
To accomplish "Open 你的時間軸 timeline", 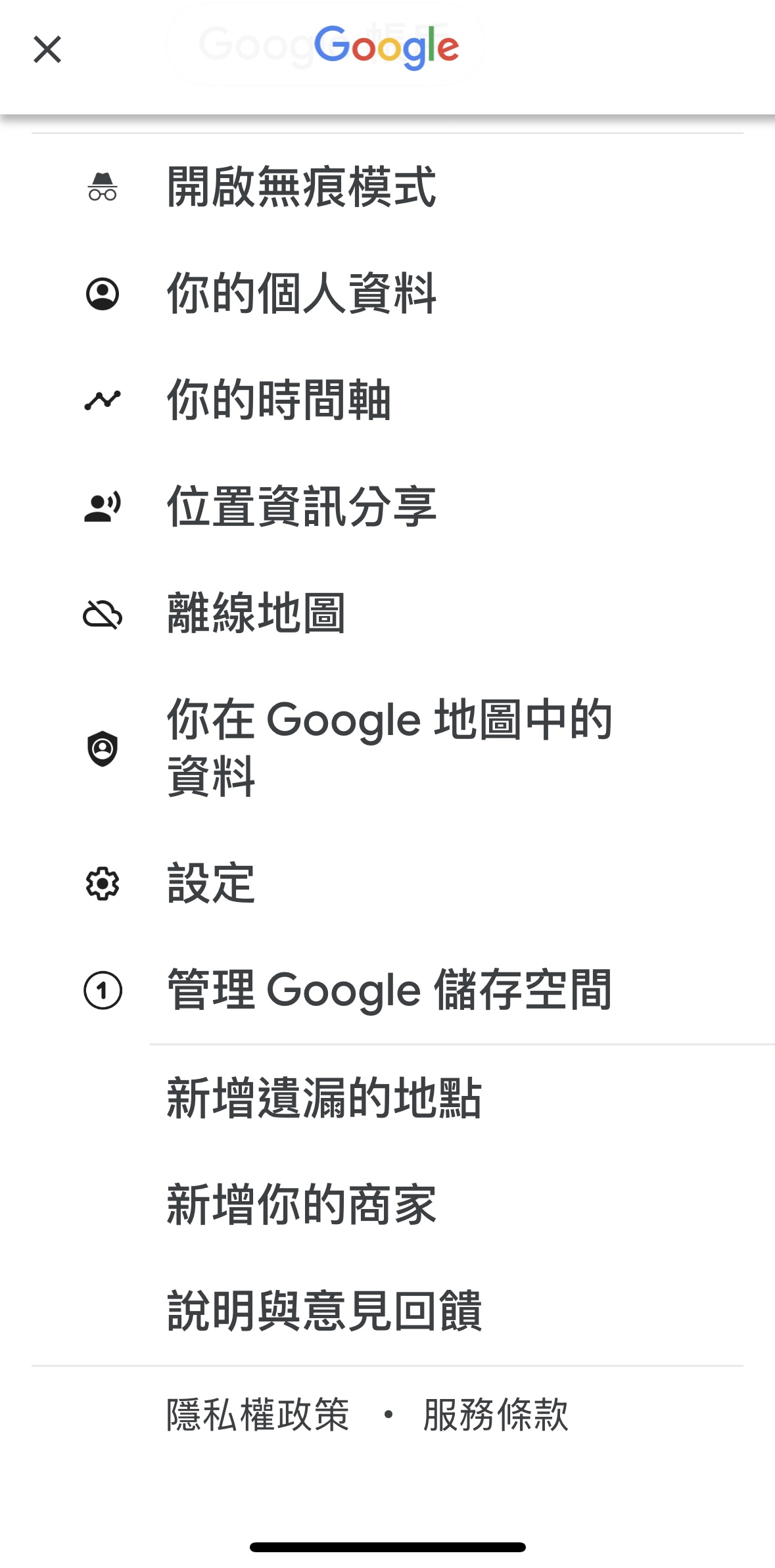I will [x=279, y=400].
